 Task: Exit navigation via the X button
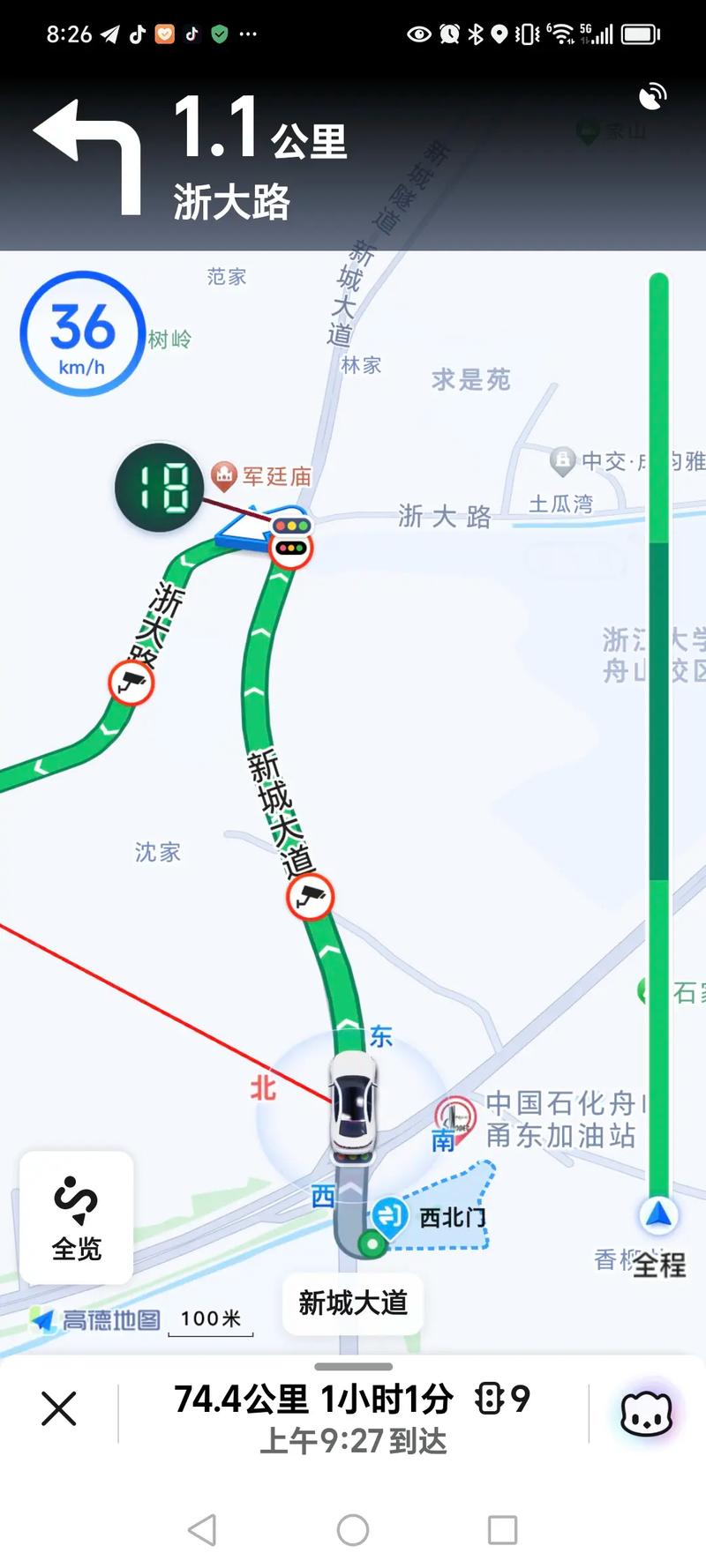tap(57, 1409)
